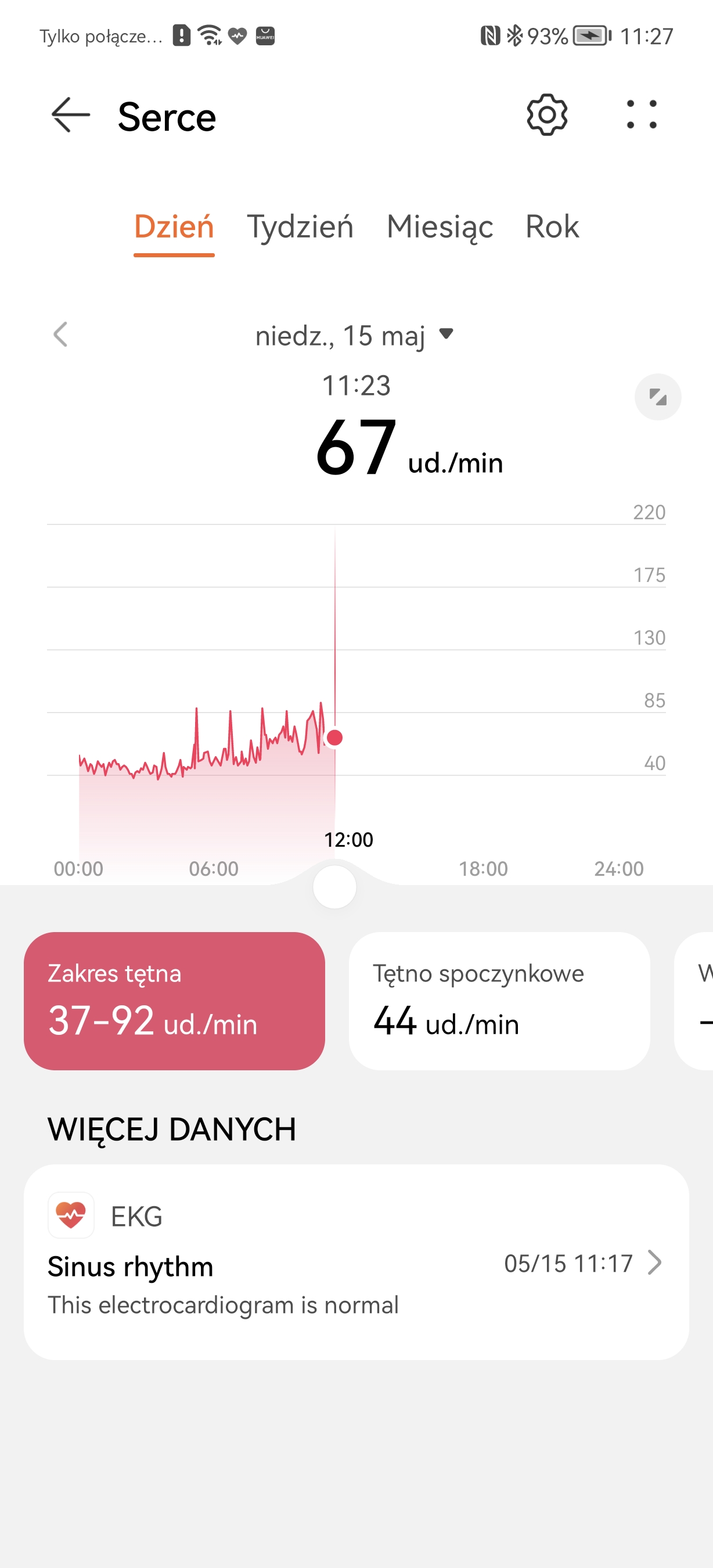Open the EKG Sinus rhythm record
The height and width of the screenshot is (1568, 713).
356,1262
